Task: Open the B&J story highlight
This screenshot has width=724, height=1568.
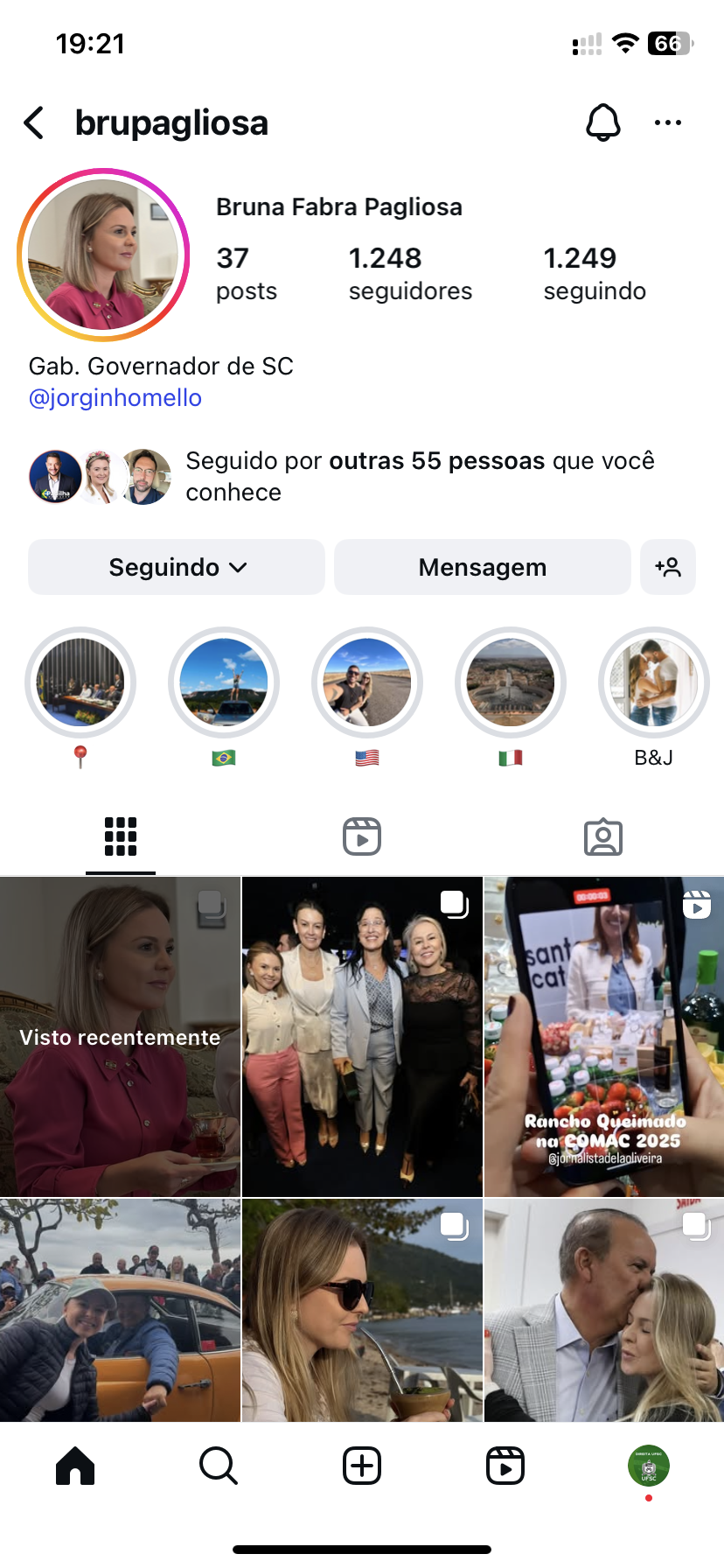Action: pos(653,682)
